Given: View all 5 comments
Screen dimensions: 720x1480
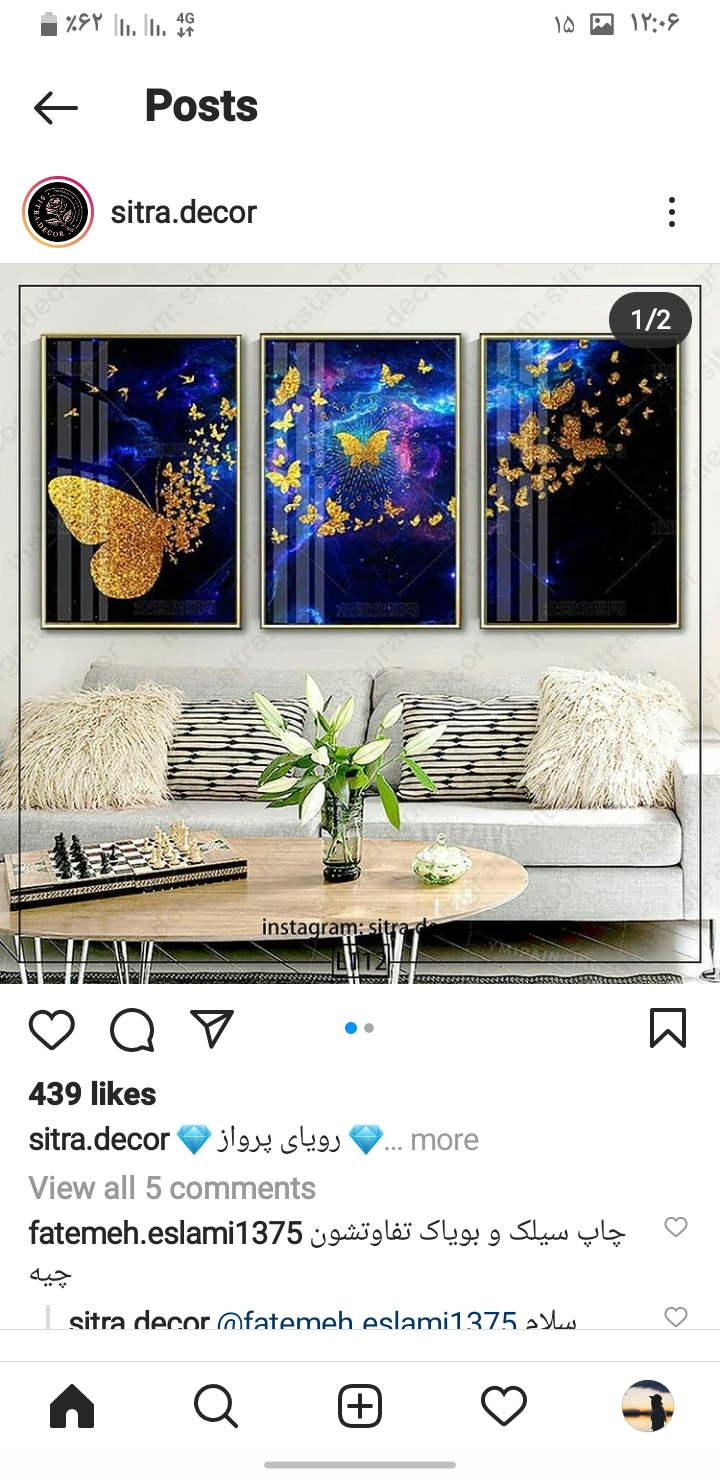Looking at the screenshot, I should coord(172,1188).
